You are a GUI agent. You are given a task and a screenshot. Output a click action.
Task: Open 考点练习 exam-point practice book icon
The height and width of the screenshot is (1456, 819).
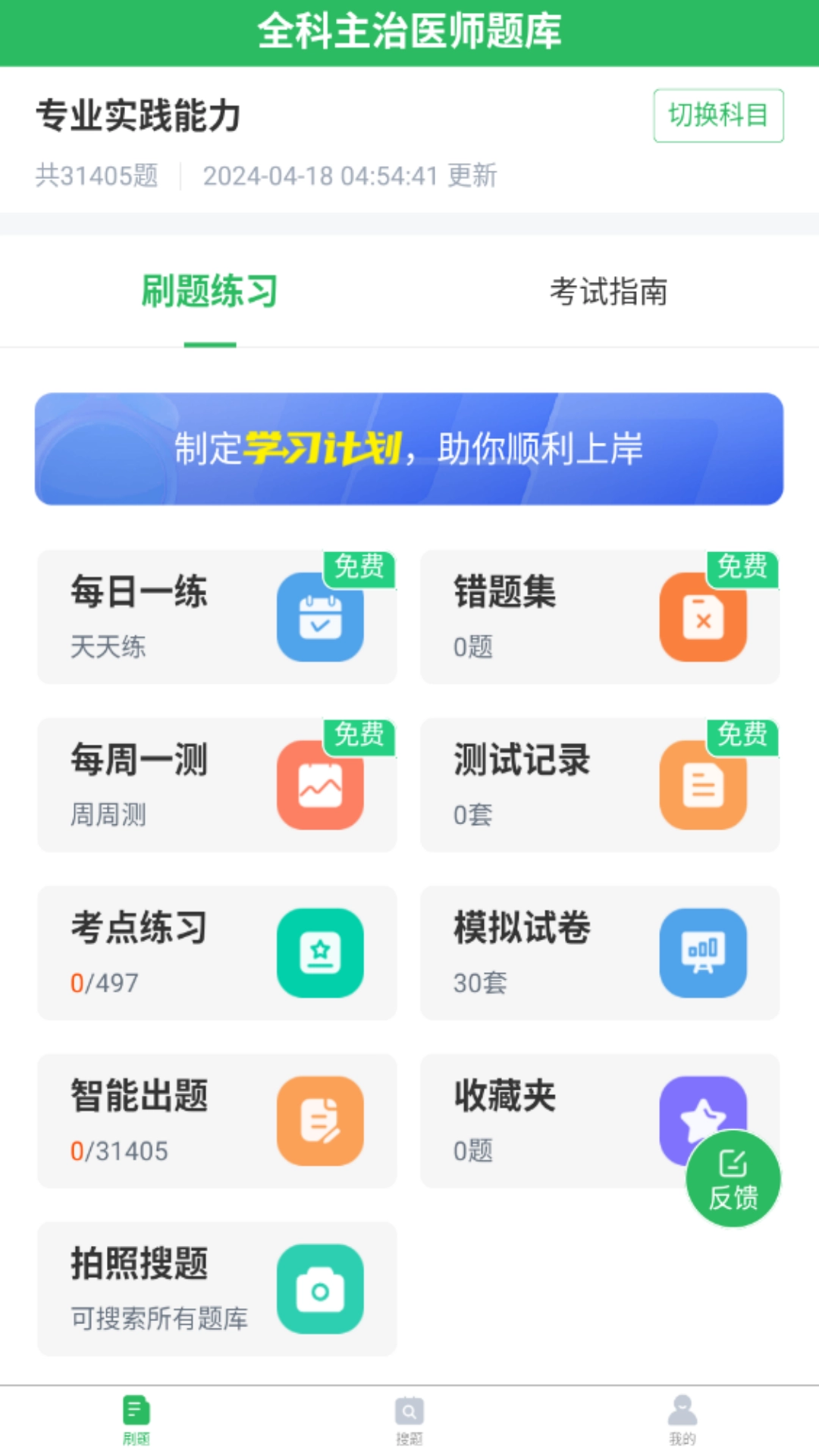320,953
